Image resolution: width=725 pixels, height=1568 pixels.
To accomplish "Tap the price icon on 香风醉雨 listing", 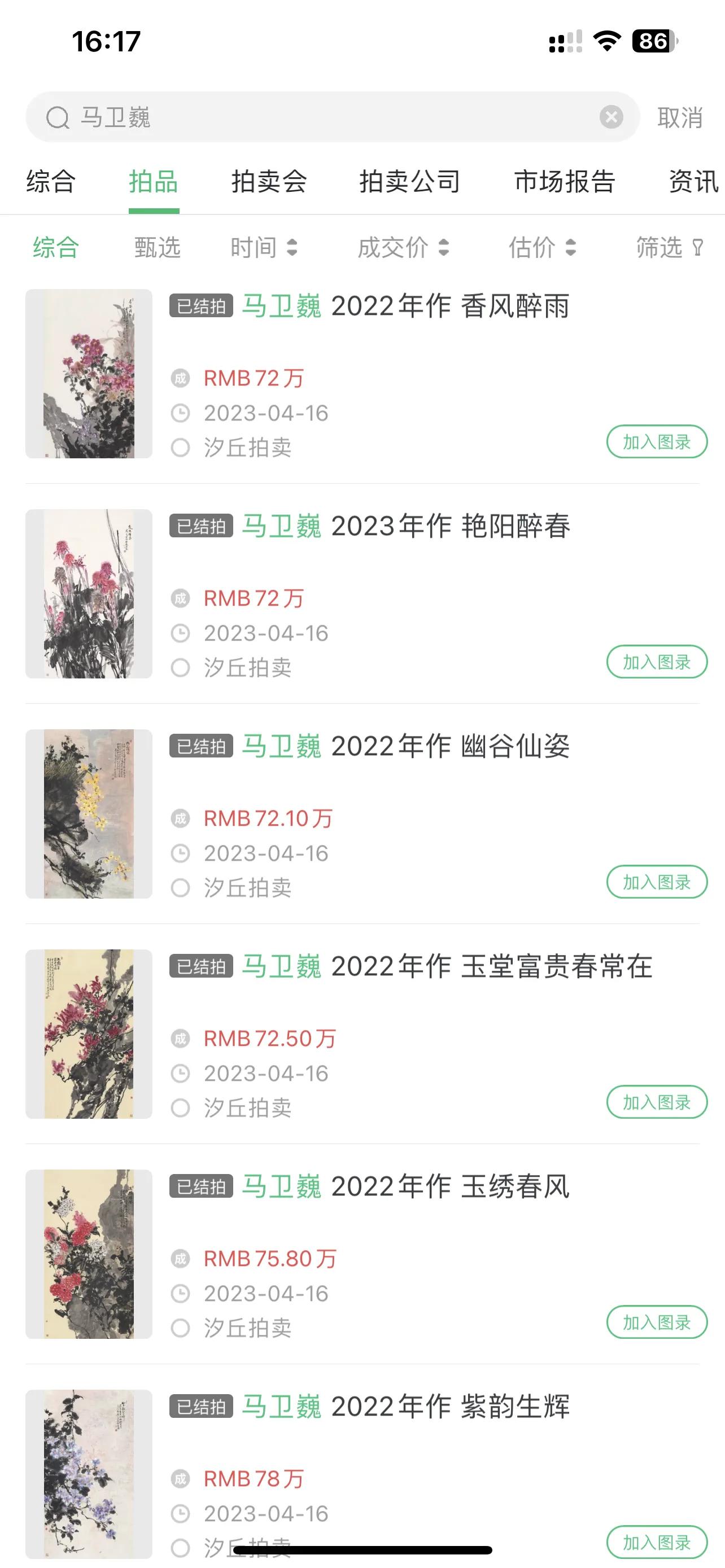I will coord(180,379).
